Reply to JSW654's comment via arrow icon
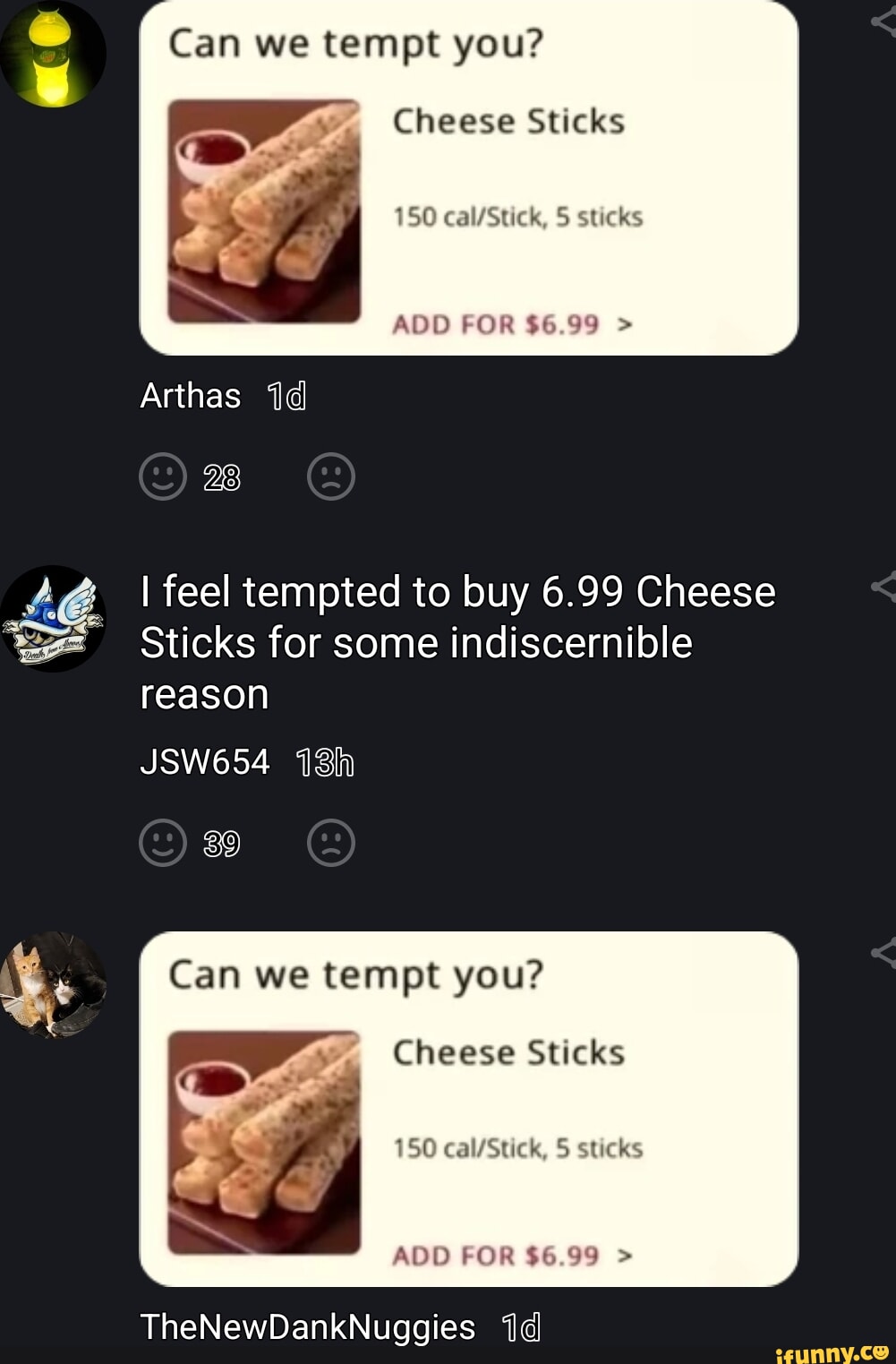Image resolution: width=896 pixels, height=1364 pixels. point(883,587)
